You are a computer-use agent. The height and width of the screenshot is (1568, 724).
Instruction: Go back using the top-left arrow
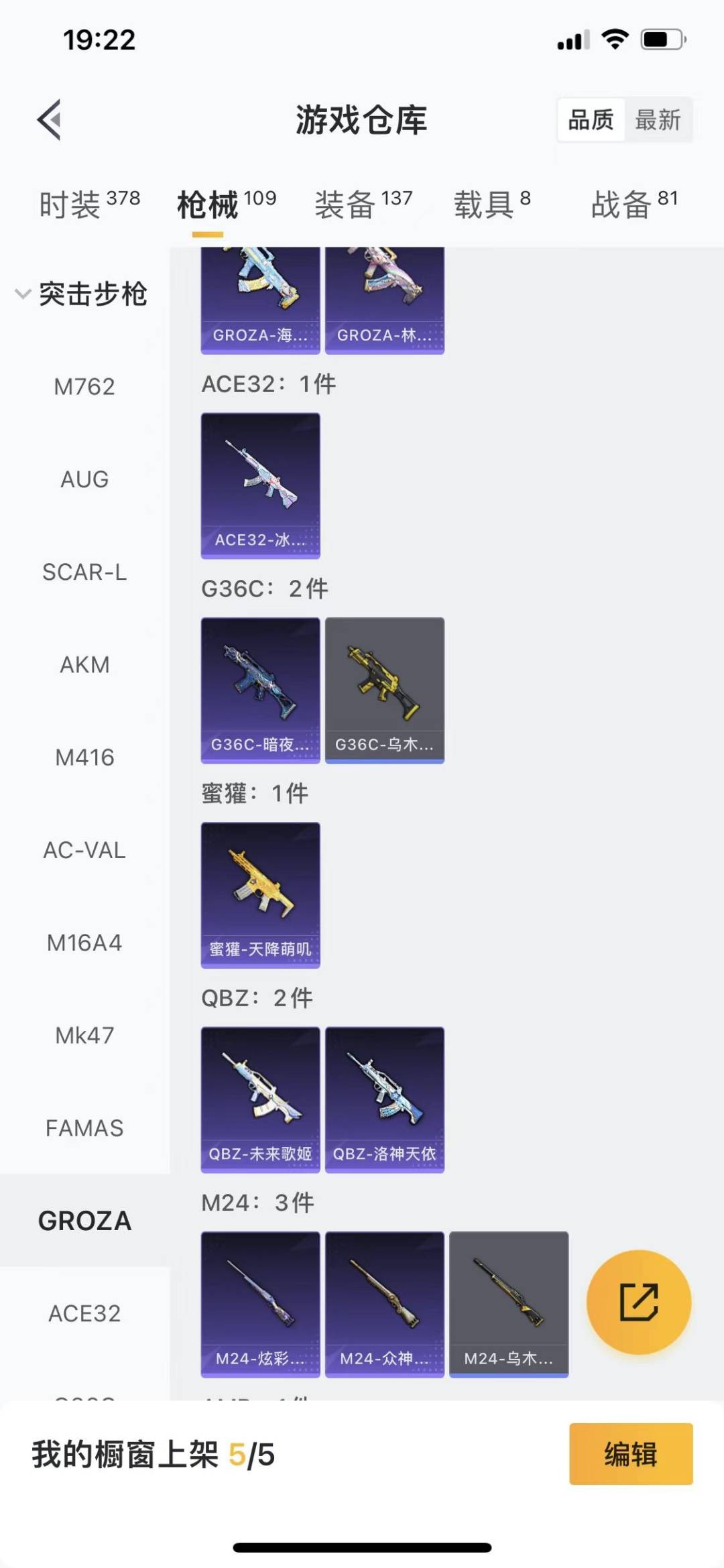50,120
